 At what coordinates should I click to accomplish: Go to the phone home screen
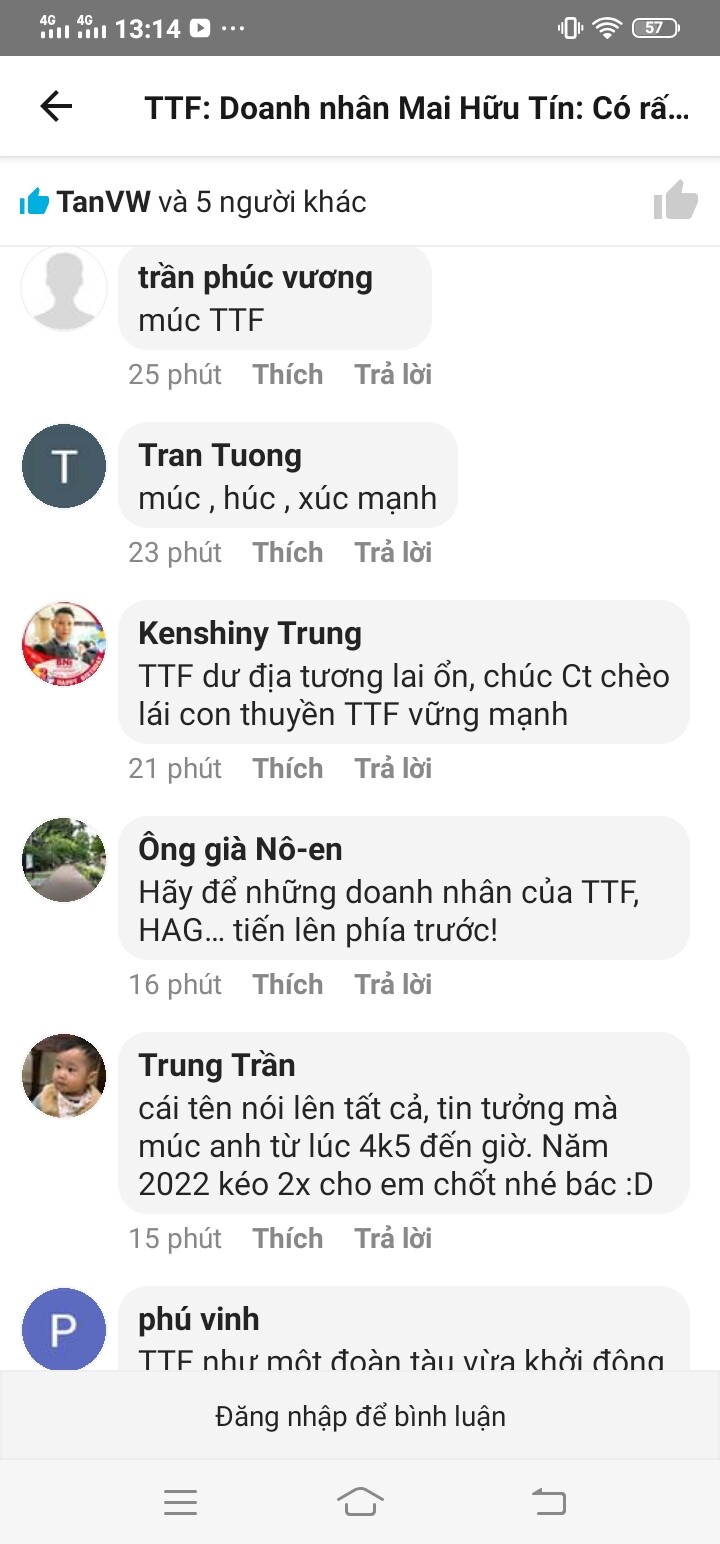pos(360,1502)
